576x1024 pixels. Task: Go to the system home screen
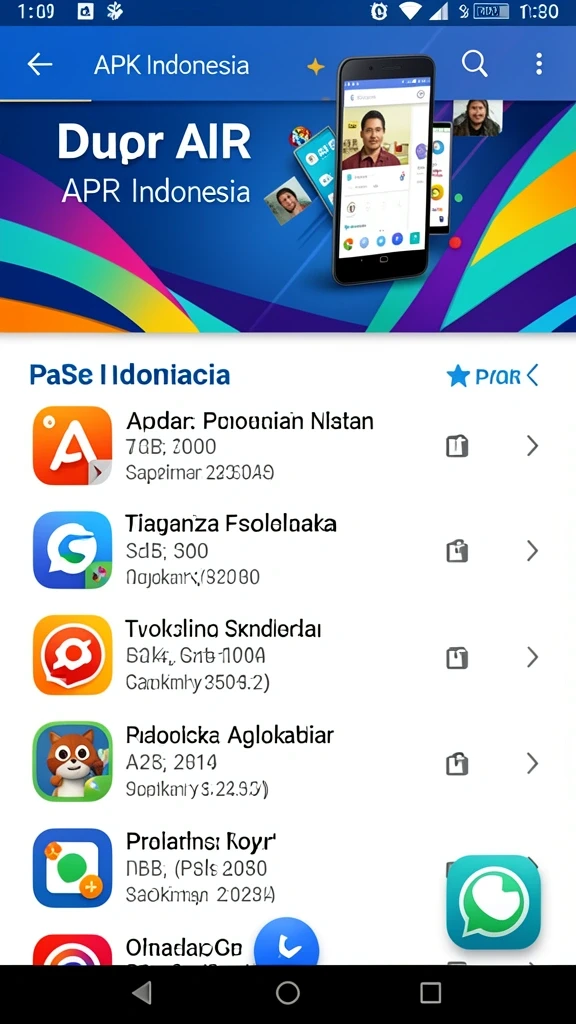(287, 993)
